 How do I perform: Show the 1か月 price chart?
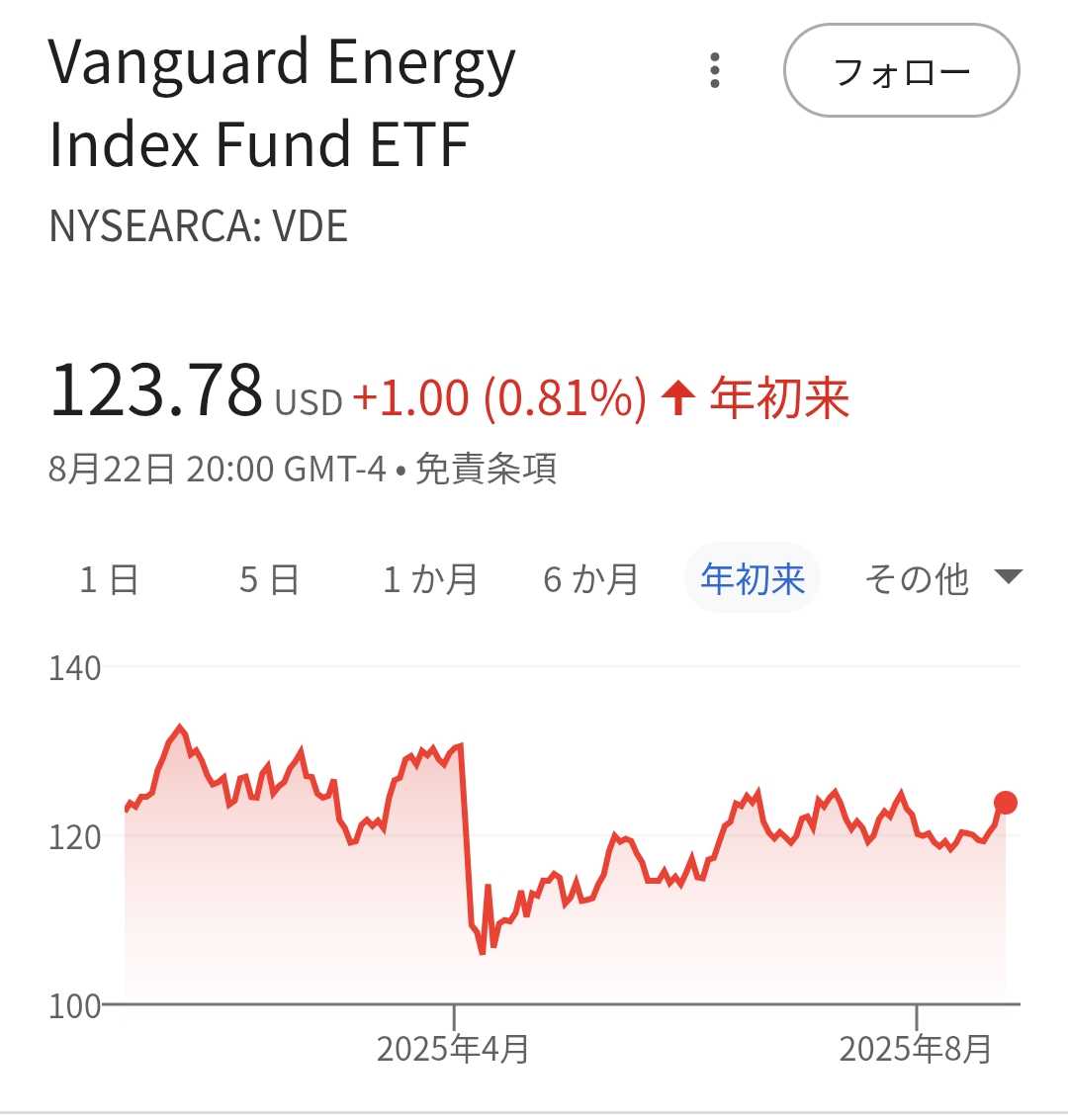click(430, 579)
